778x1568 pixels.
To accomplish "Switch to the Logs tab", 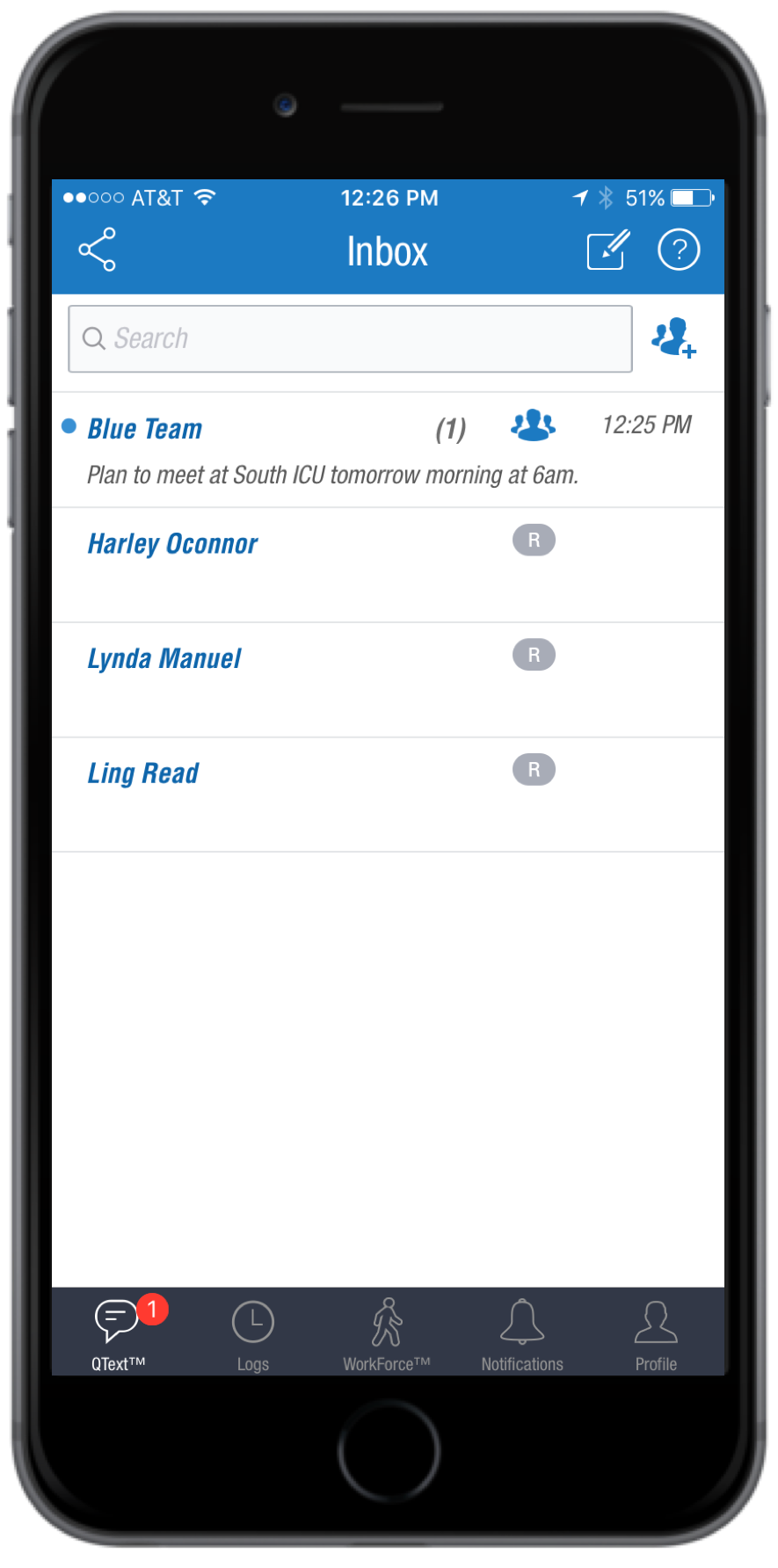I will 253,1332.
